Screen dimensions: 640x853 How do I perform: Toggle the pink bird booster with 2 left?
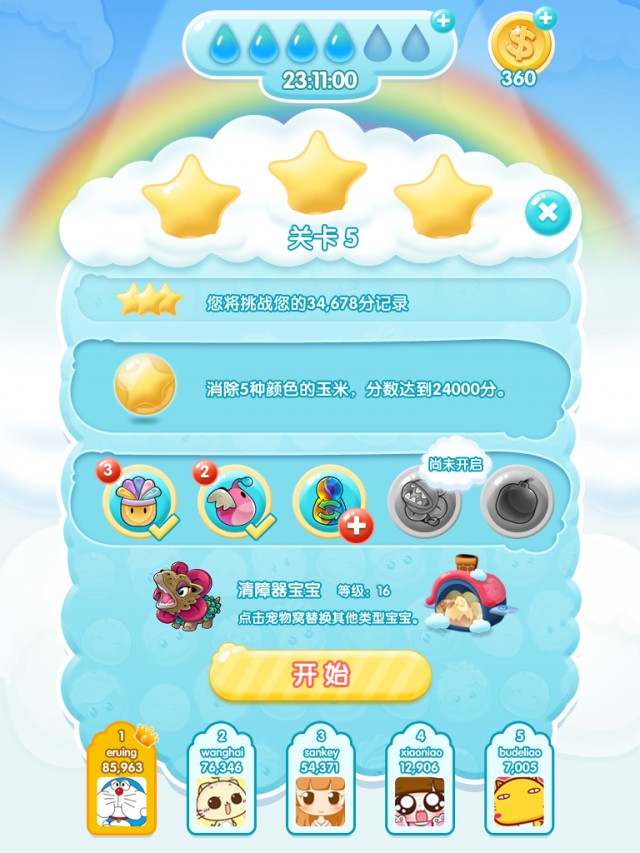pyautogui.click(x=234, y=497)
